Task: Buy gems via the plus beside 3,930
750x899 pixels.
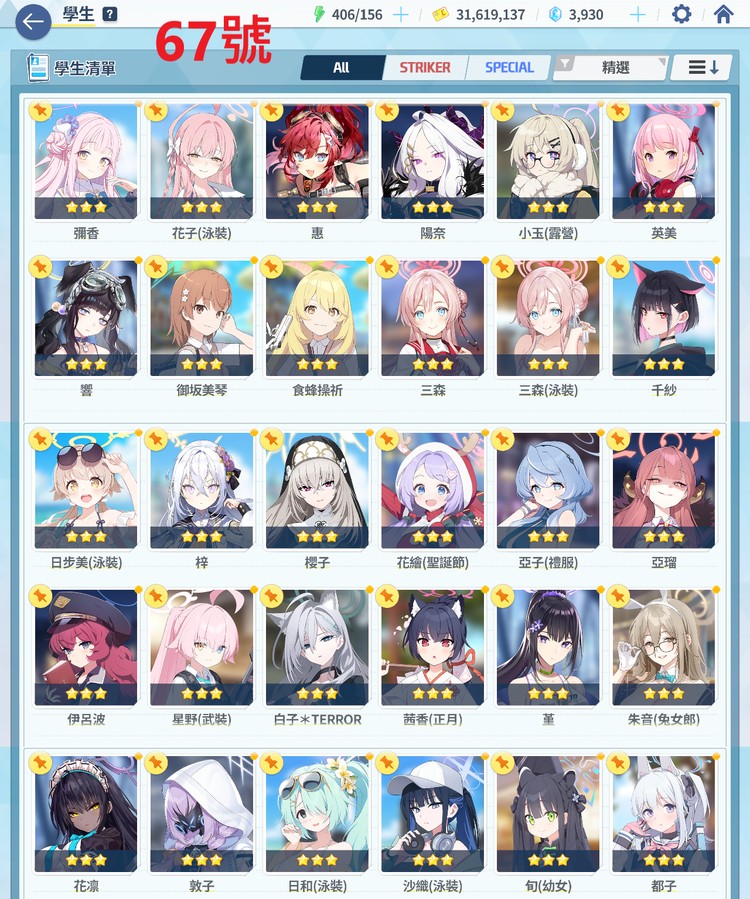Action: pyautogui.click(x=637, y=15)
